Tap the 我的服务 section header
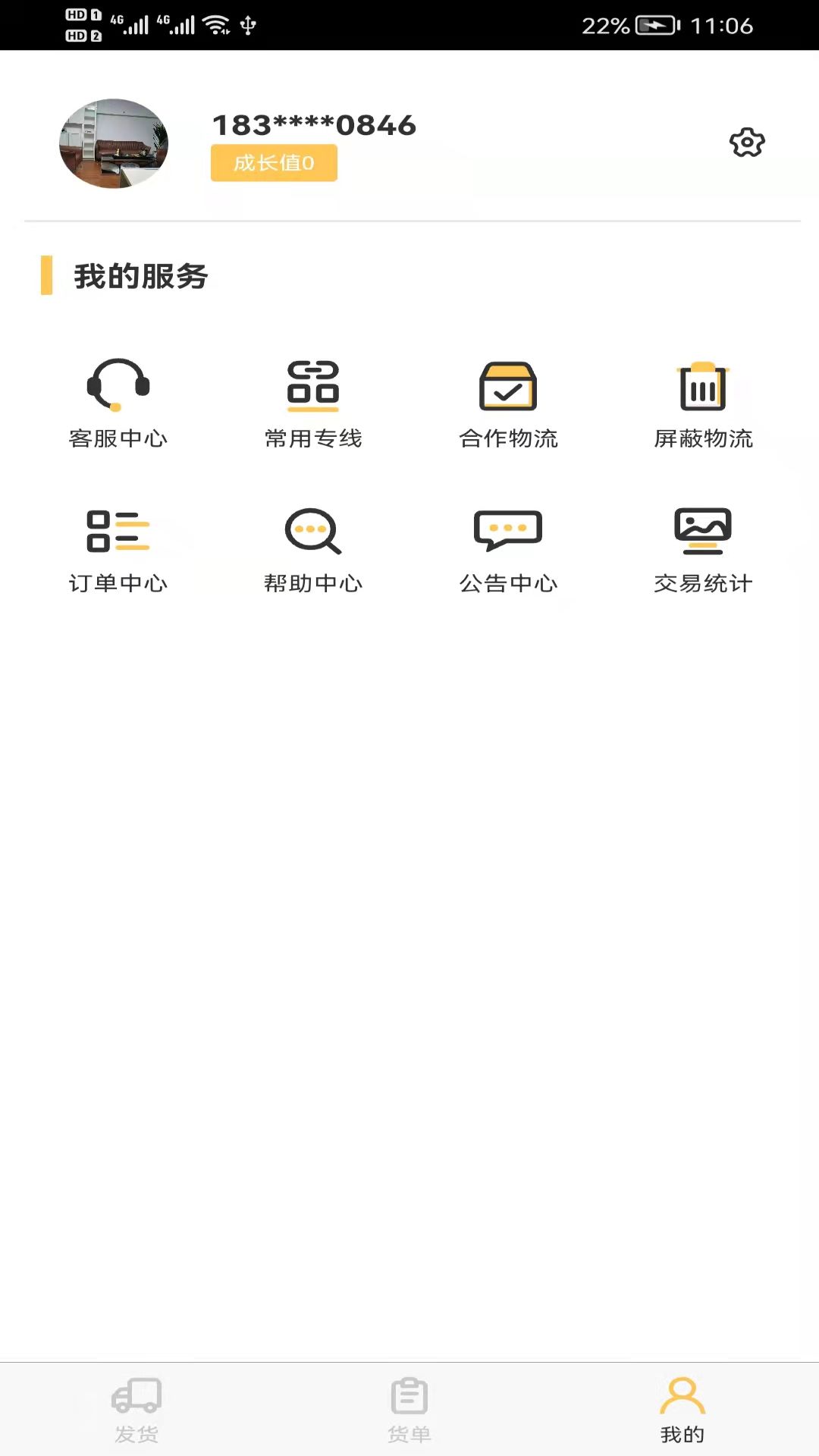 click(x=140, y=276)
